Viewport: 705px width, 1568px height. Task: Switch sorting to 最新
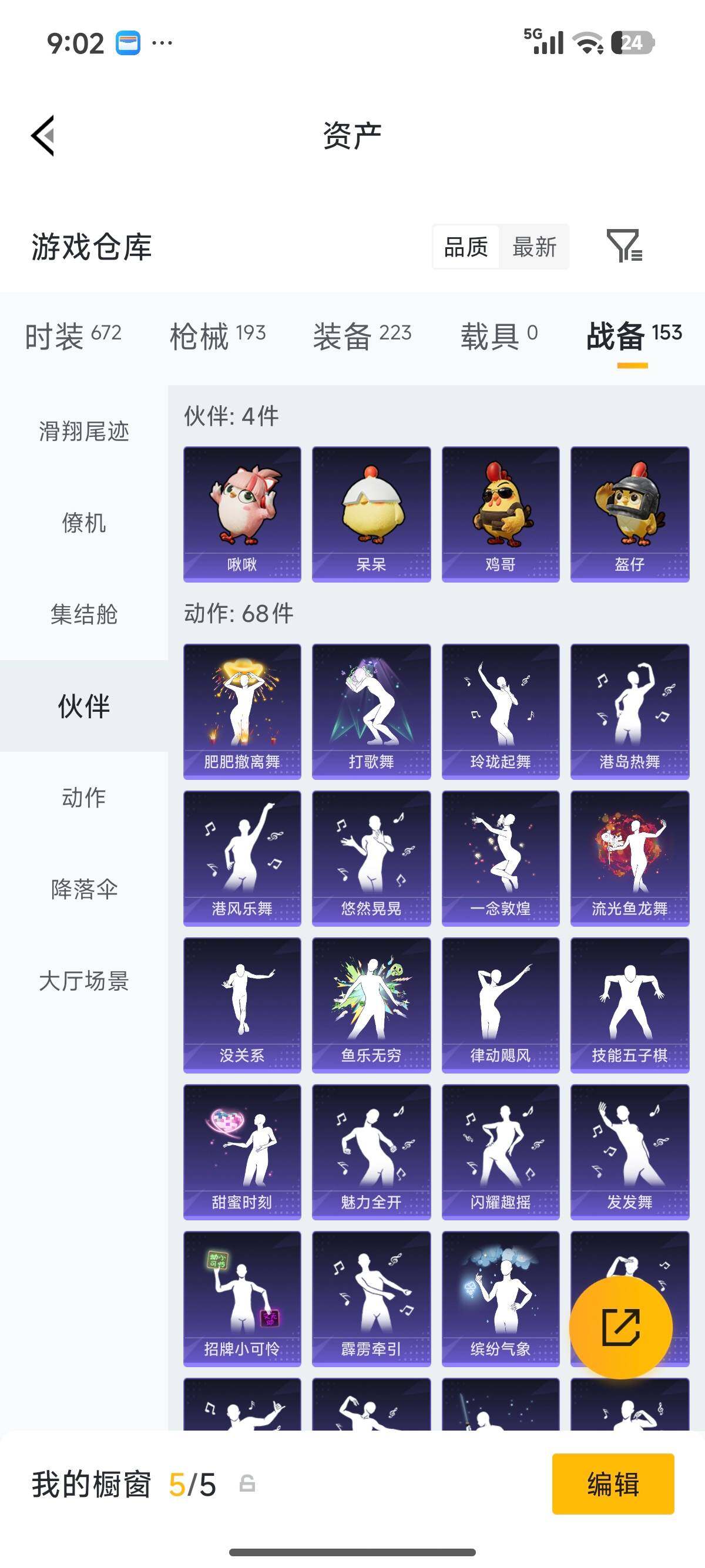(536, 247)
